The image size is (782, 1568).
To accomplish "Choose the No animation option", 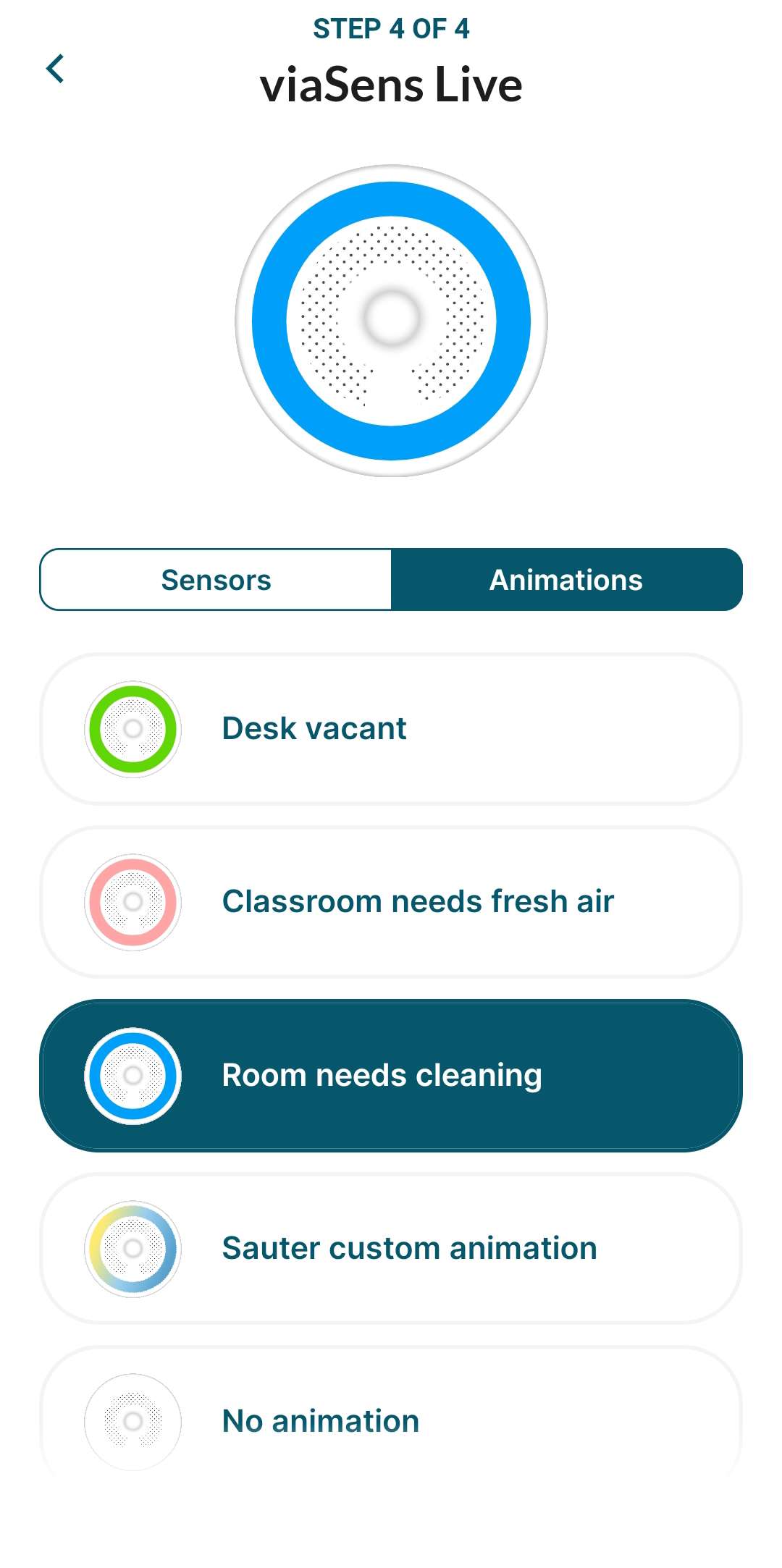I will tap(391, 1421).
